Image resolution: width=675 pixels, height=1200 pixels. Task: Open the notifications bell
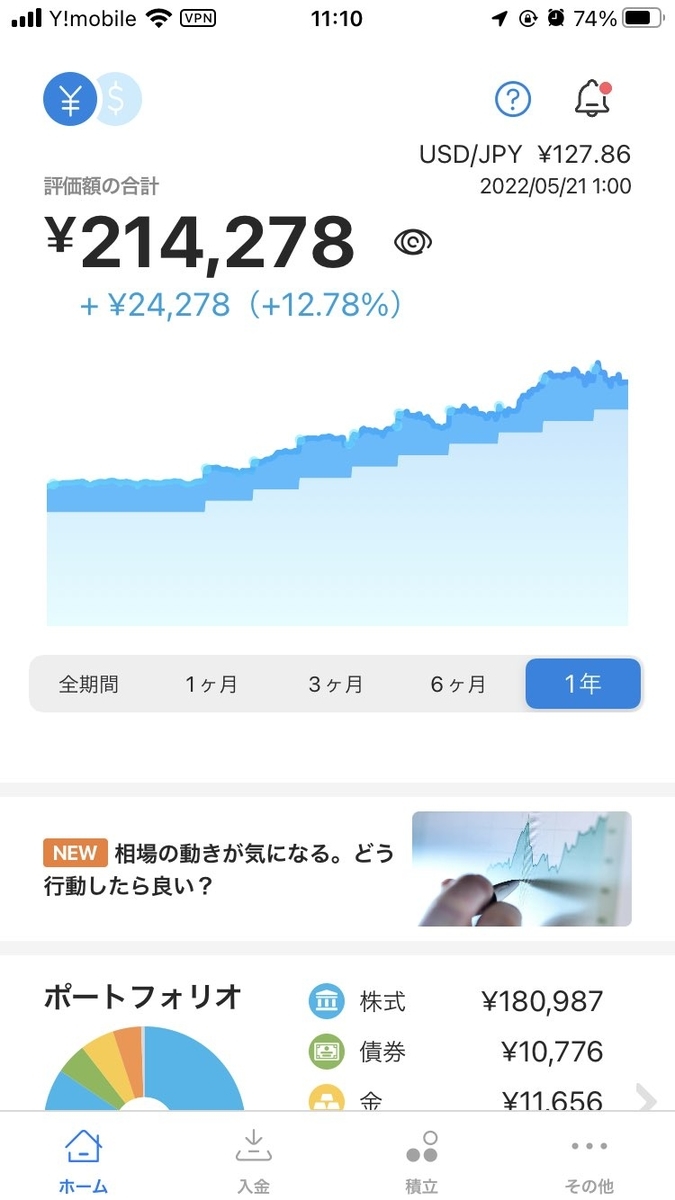[x=592, y=98]
